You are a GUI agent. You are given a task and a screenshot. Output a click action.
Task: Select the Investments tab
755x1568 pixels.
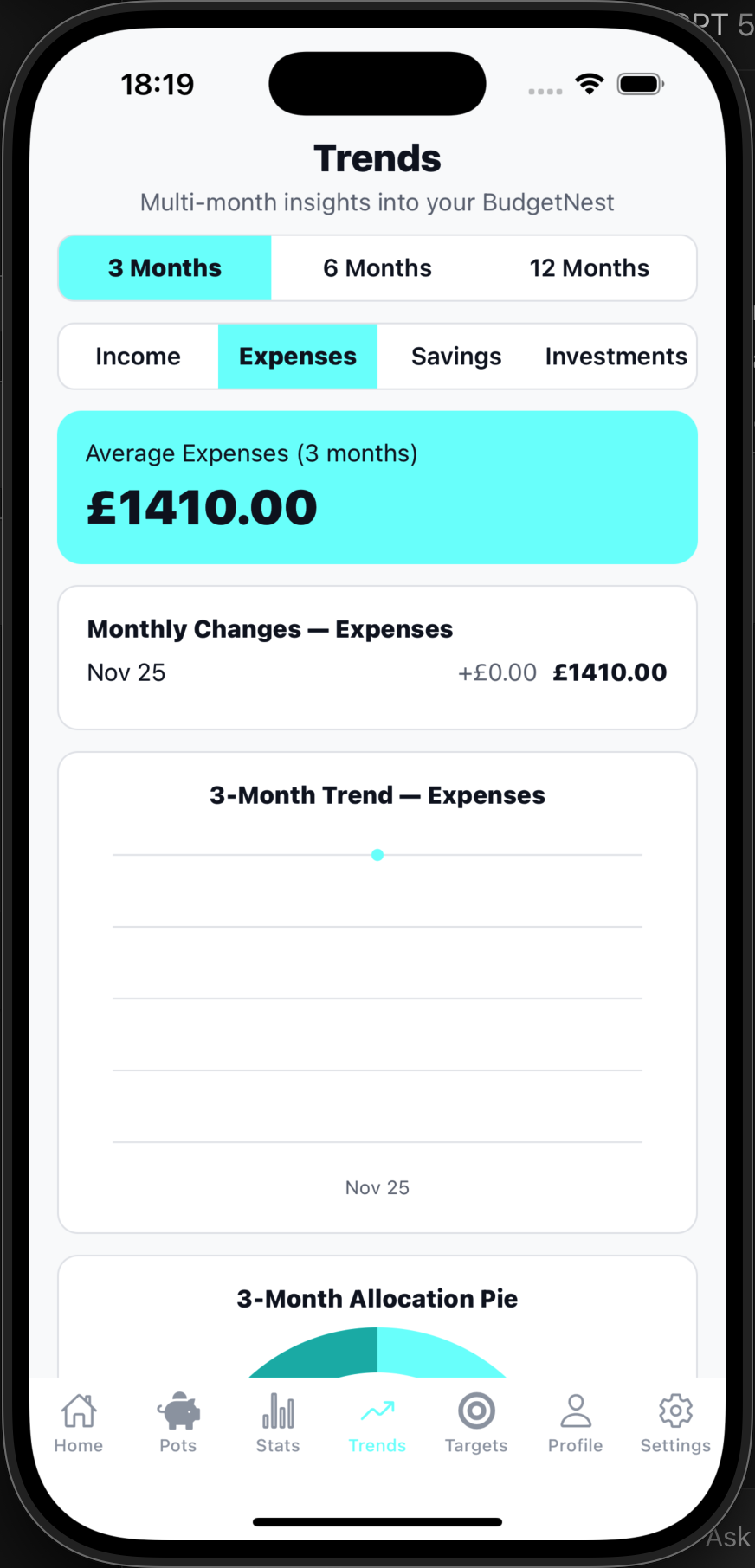(x=615, y=356)
